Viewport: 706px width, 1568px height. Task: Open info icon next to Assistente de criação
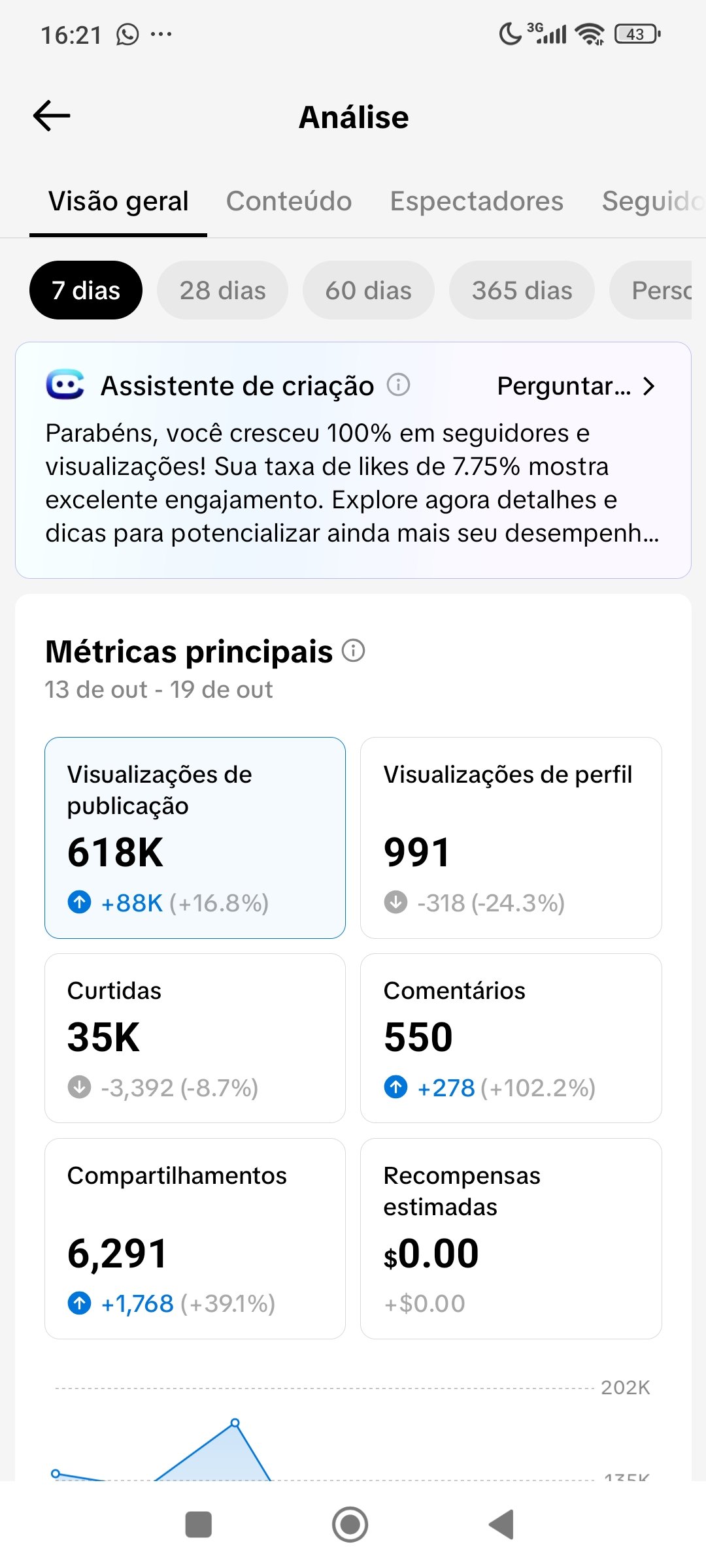tap(398, 385)
